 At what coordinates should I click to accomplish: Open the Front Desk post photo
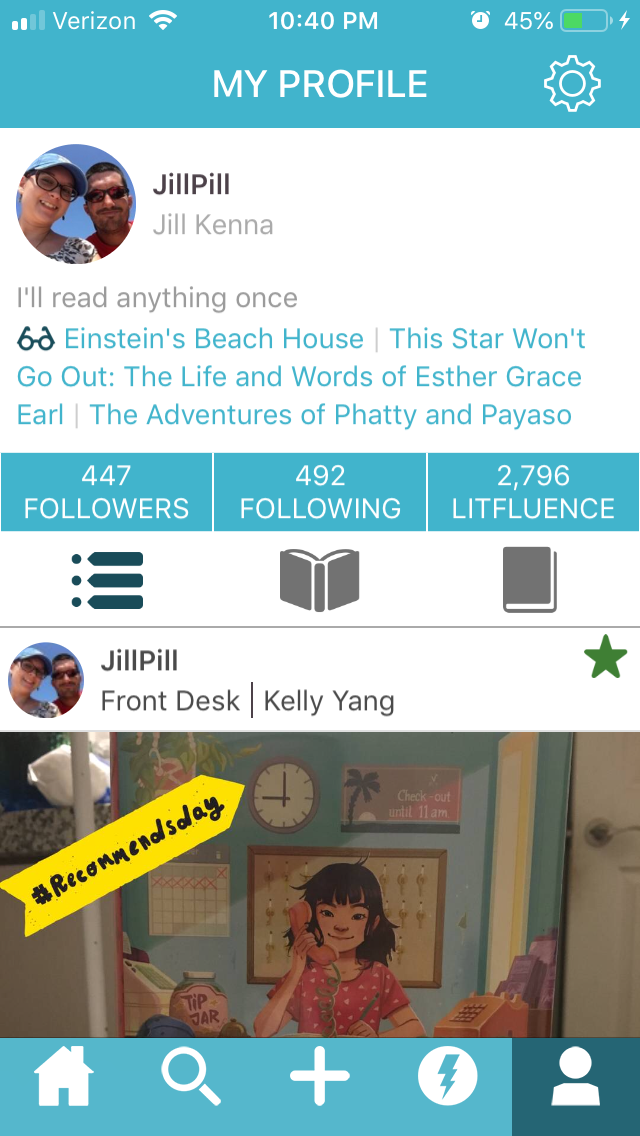point(320,885)
